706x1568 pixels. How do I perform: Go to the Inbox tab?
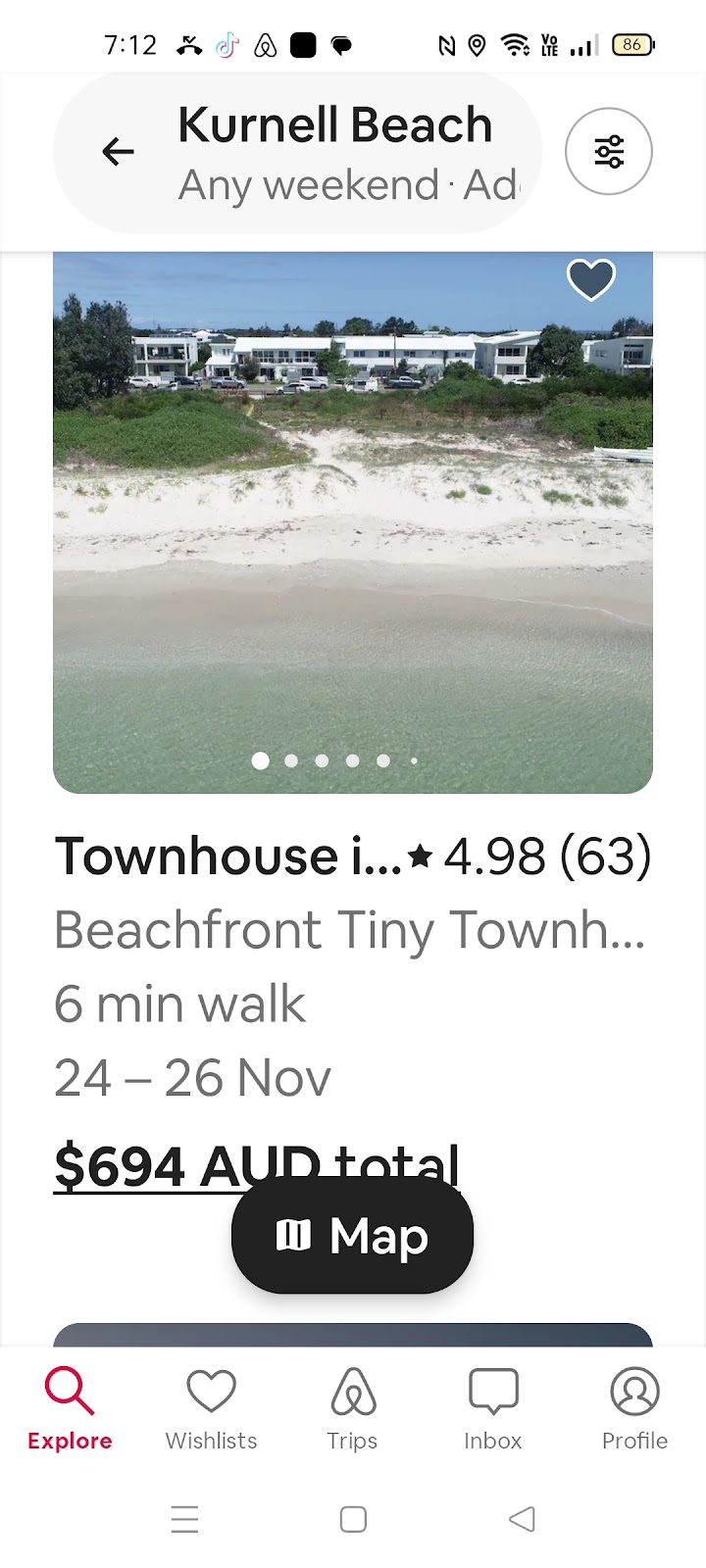[492, 1409]
